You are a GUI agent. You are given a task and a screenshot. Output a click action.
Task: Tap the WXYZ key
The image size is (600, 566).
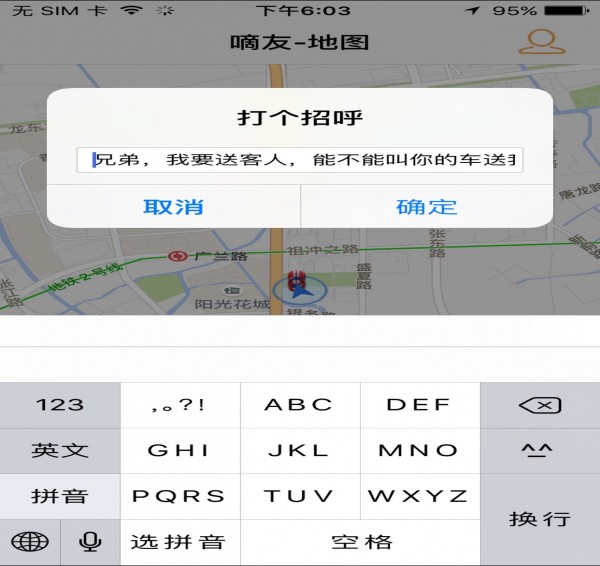coord(419,496)
